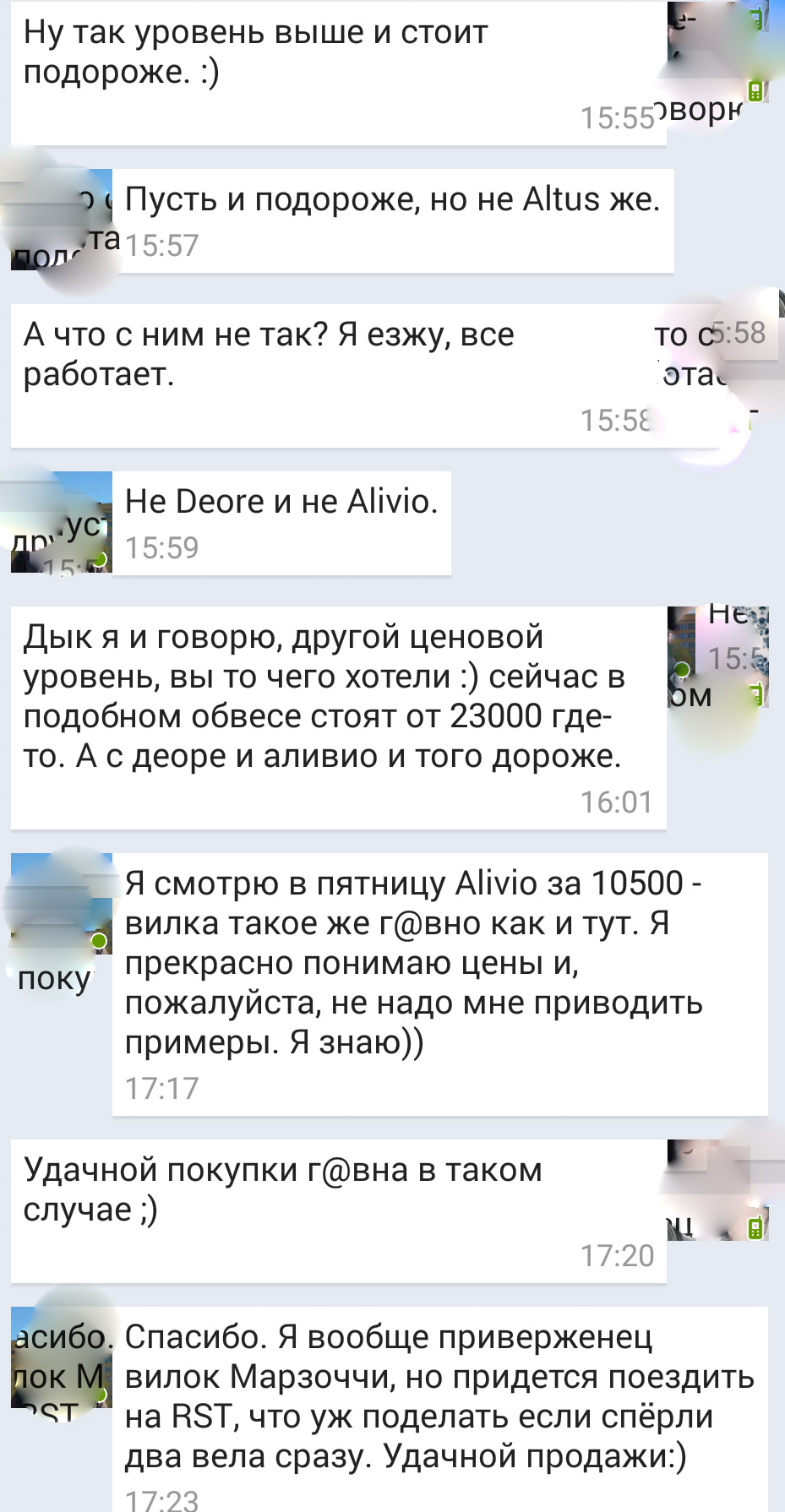Select the message "Пусть и подороже, но не Altus же."
This screenshot has height=1512, width=785.
393,221
